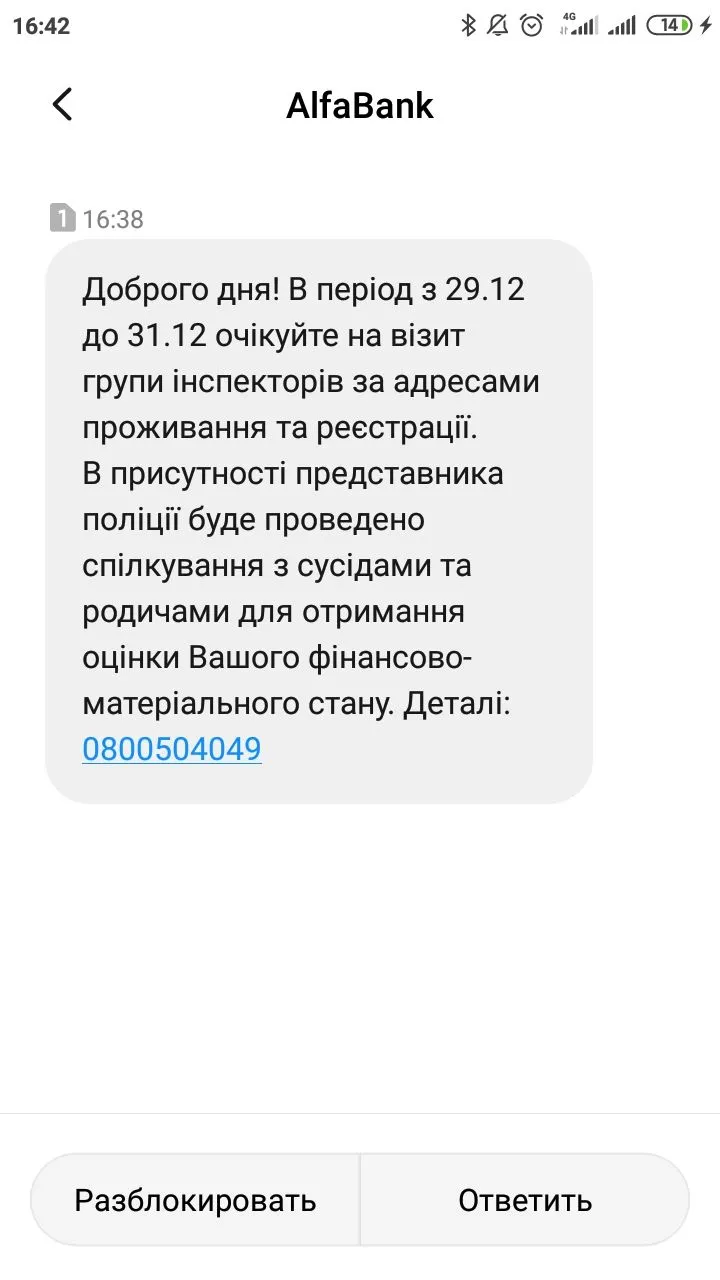Tap the Разблокировать button
The width and height of the screenshot is (720, 1280).
pyautogui.click(x=196, y=1200)
